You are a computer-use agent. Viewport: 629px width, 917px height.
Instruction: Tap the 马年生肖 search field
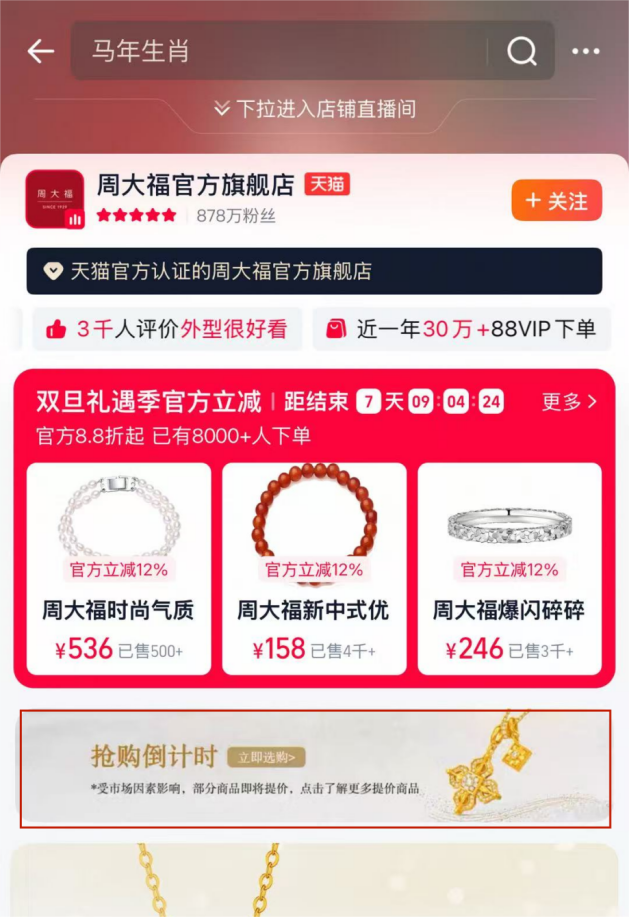tap(280, 52)
